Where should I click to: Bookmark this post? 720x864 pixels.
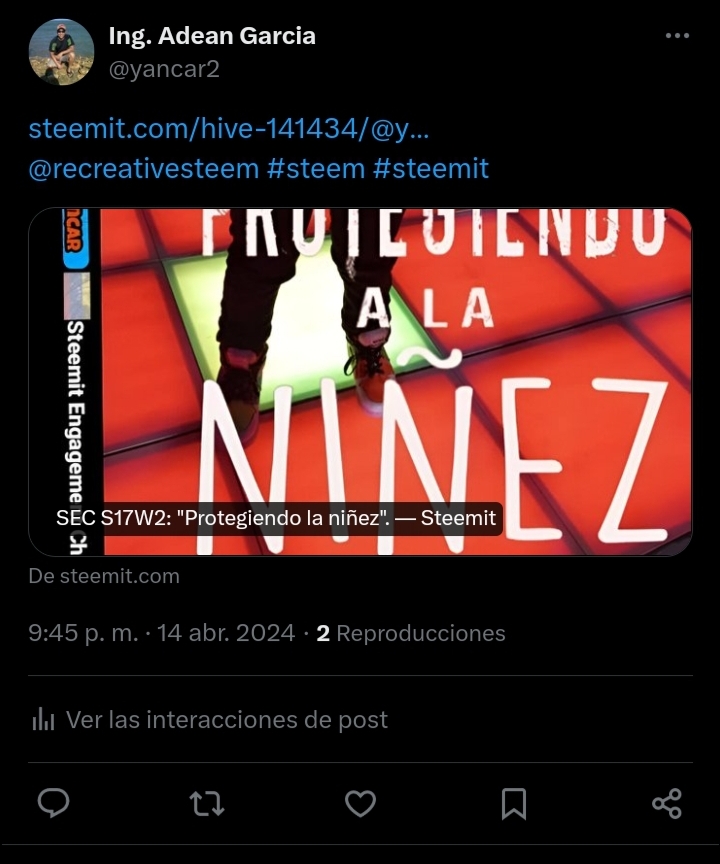point(513,803)
